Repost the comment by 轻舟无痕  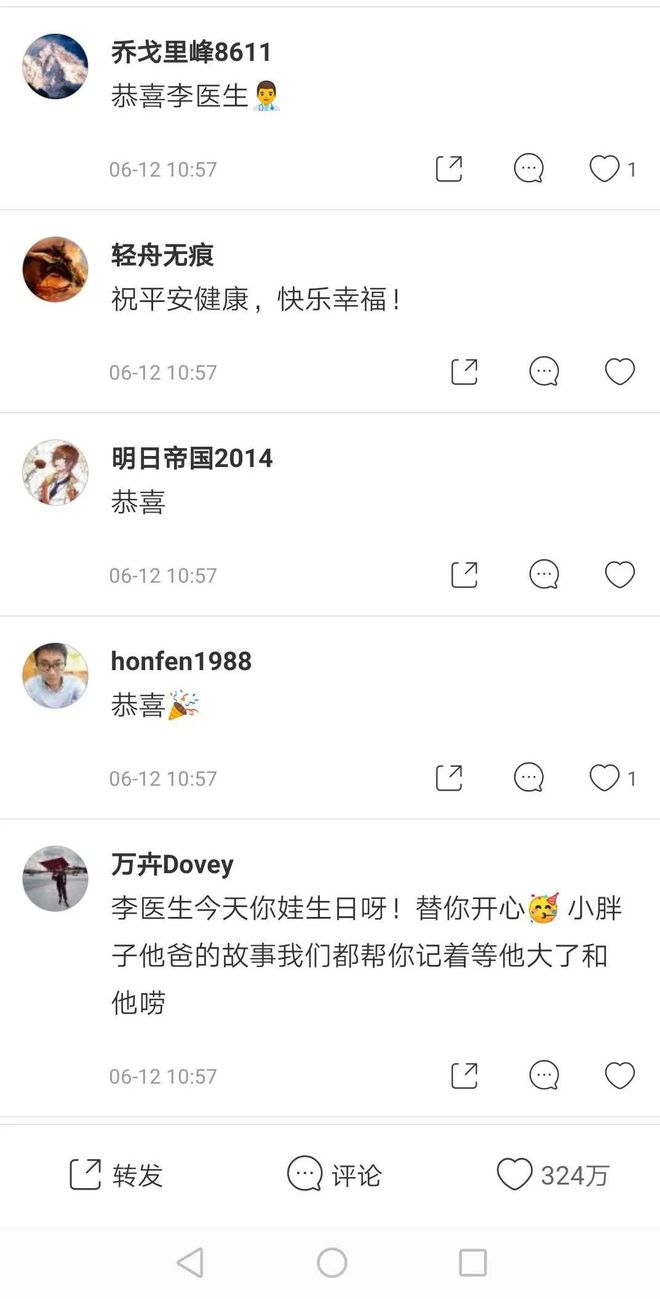(465, 372)
